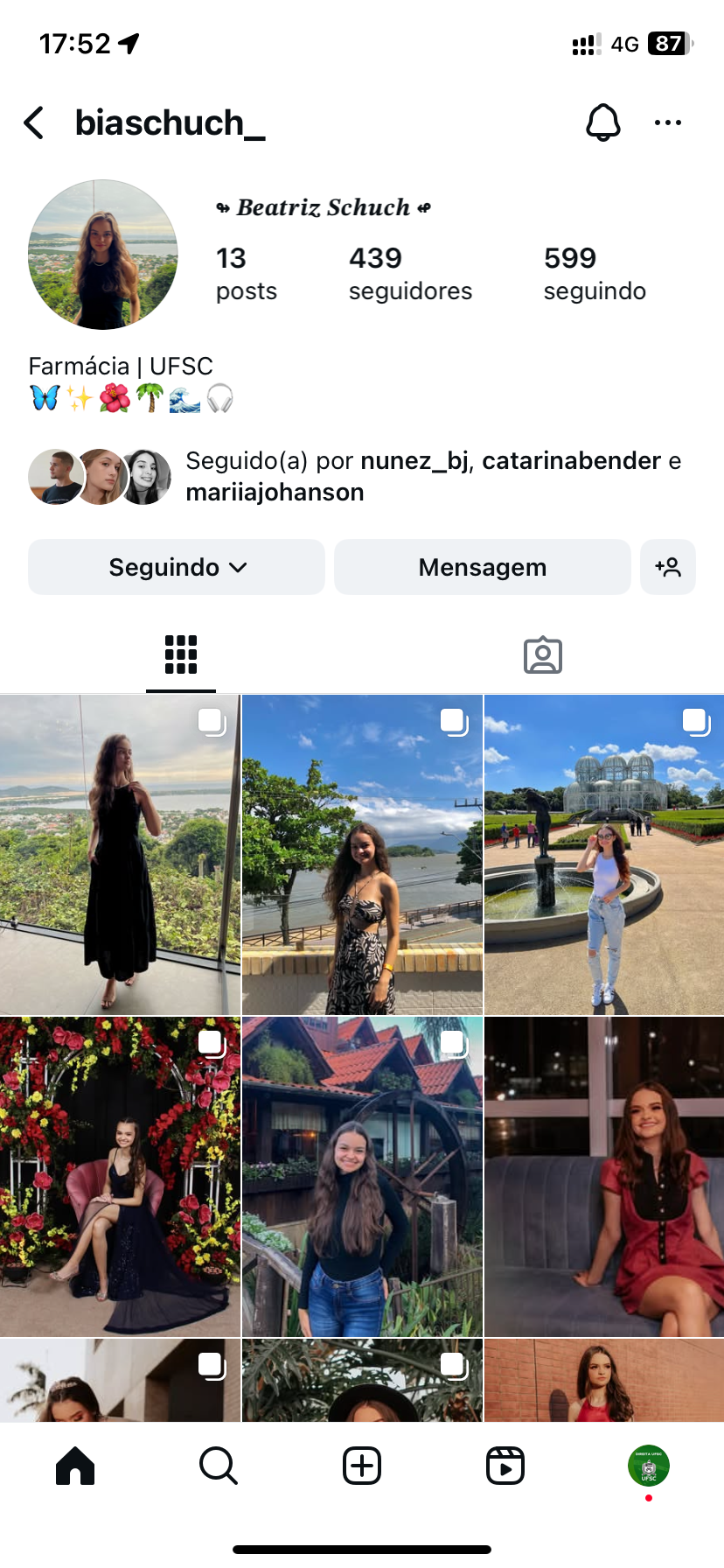The height and width of the screenshot is (1568, 724).
Task: Switch to the tagged photos tab
Action: (x=542, y=654)
